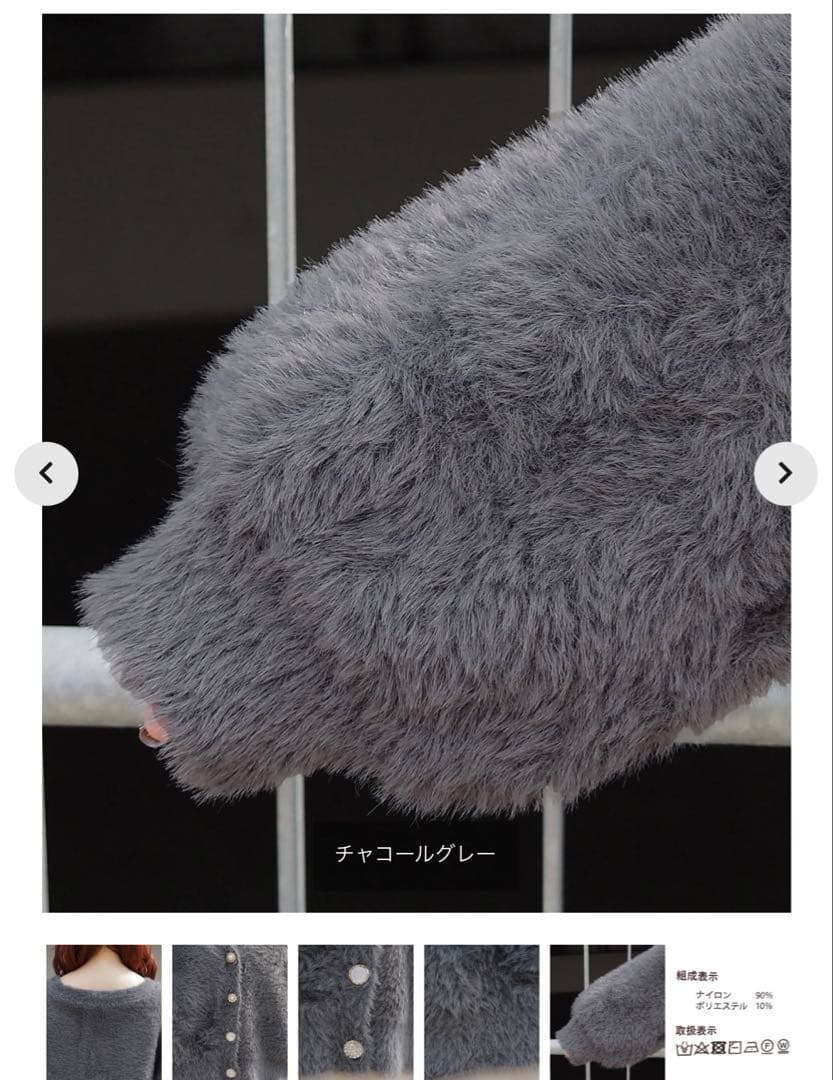
Task: Go to the previous product image
Action: (46, 474)
